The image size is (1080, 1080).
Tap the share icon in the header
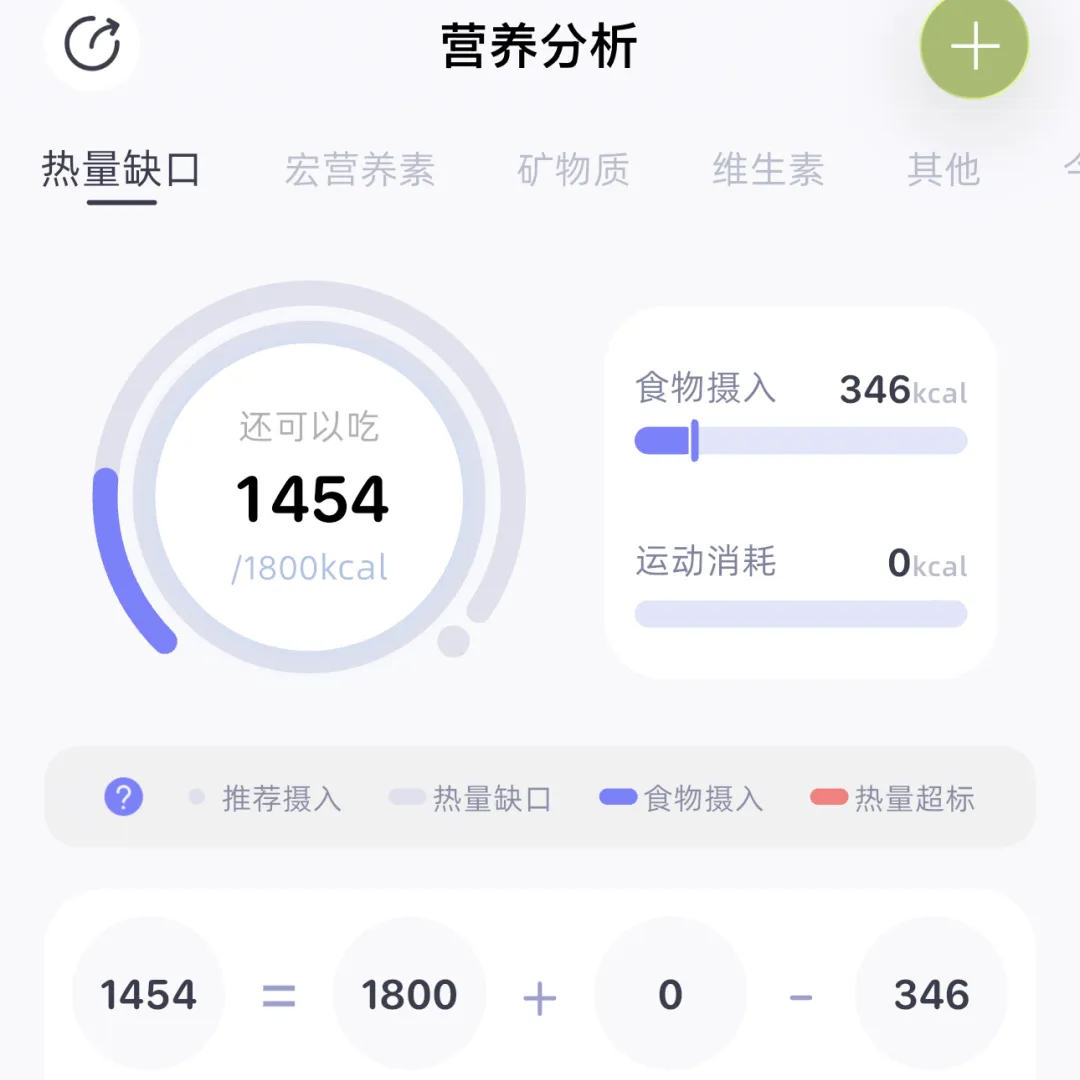click(x=92, y=45)
